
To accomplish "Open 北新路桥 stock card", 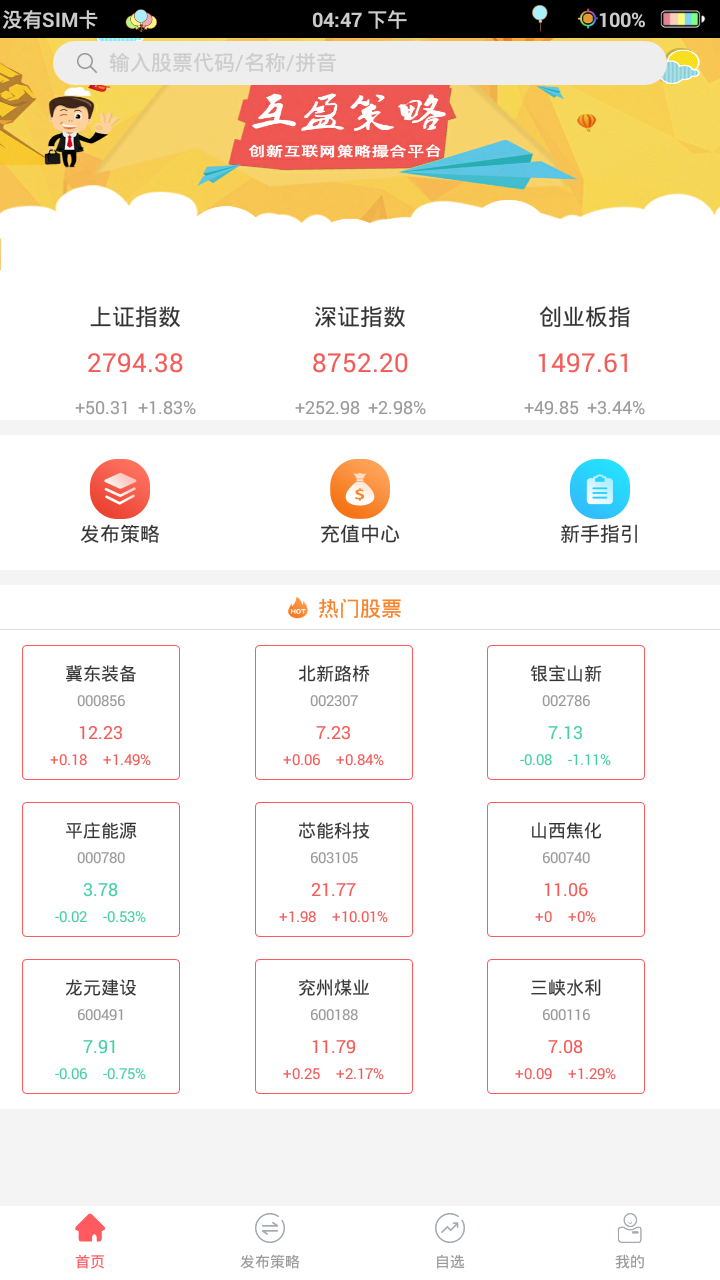I will pyautogui.click(x=333, y=712).
